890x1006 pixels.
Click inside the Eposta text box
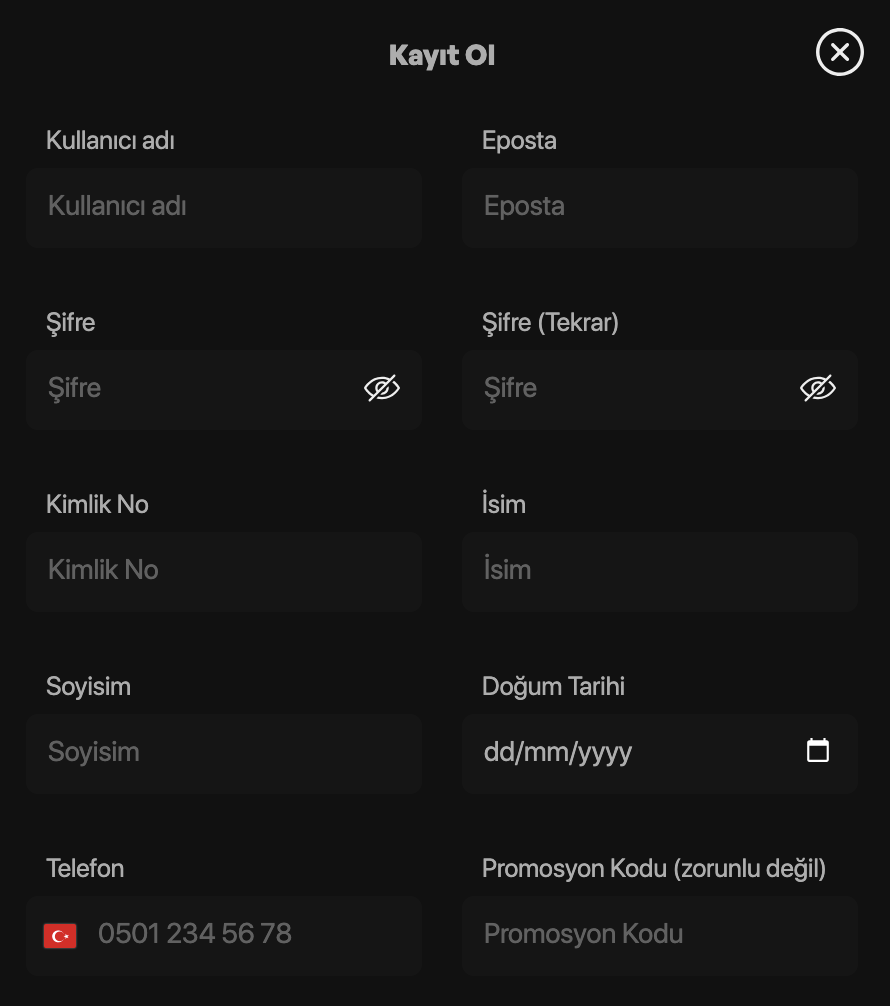tap(659, 207)
